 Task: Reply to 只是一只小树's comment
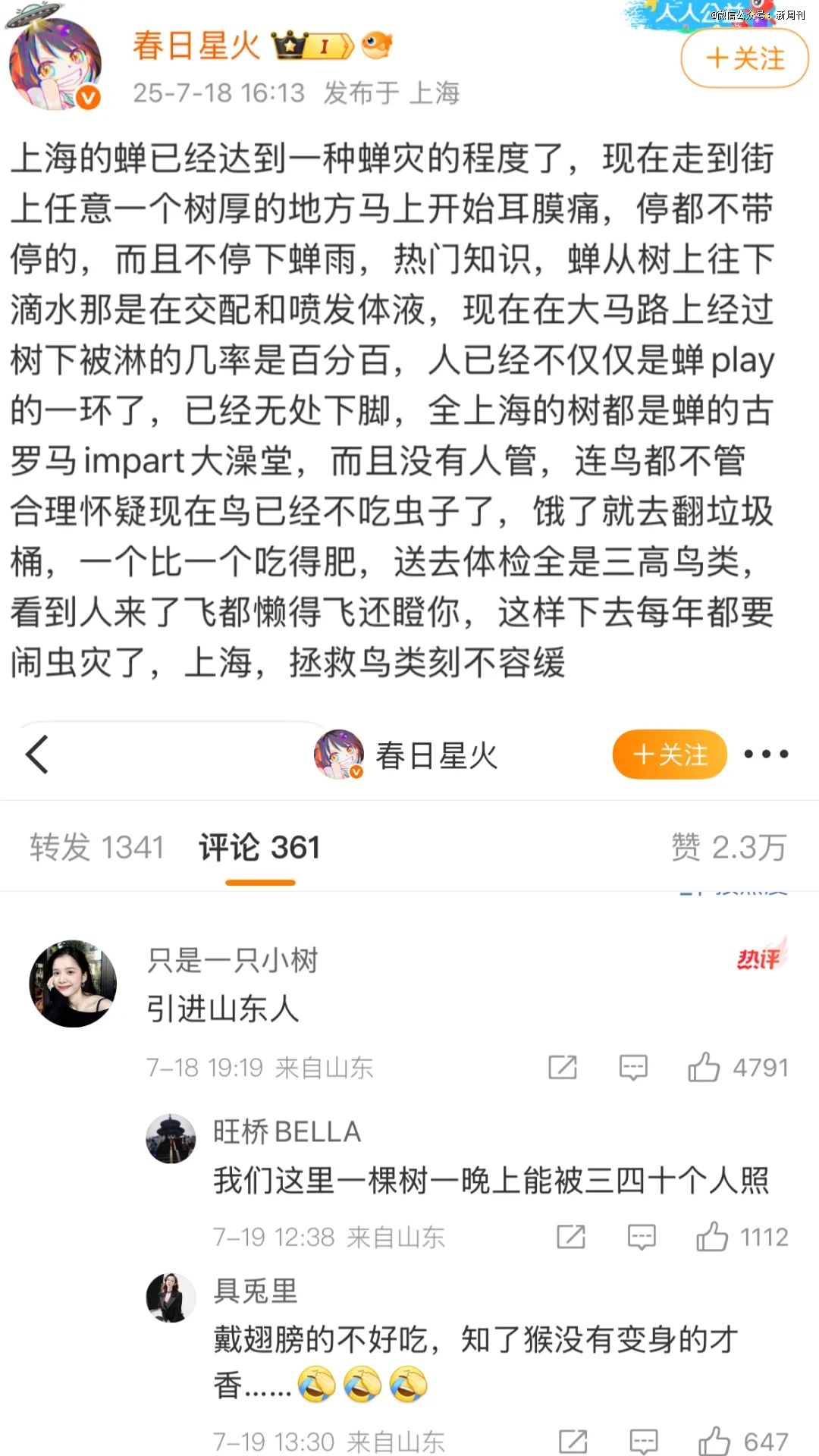click(x=633, y=1067)
